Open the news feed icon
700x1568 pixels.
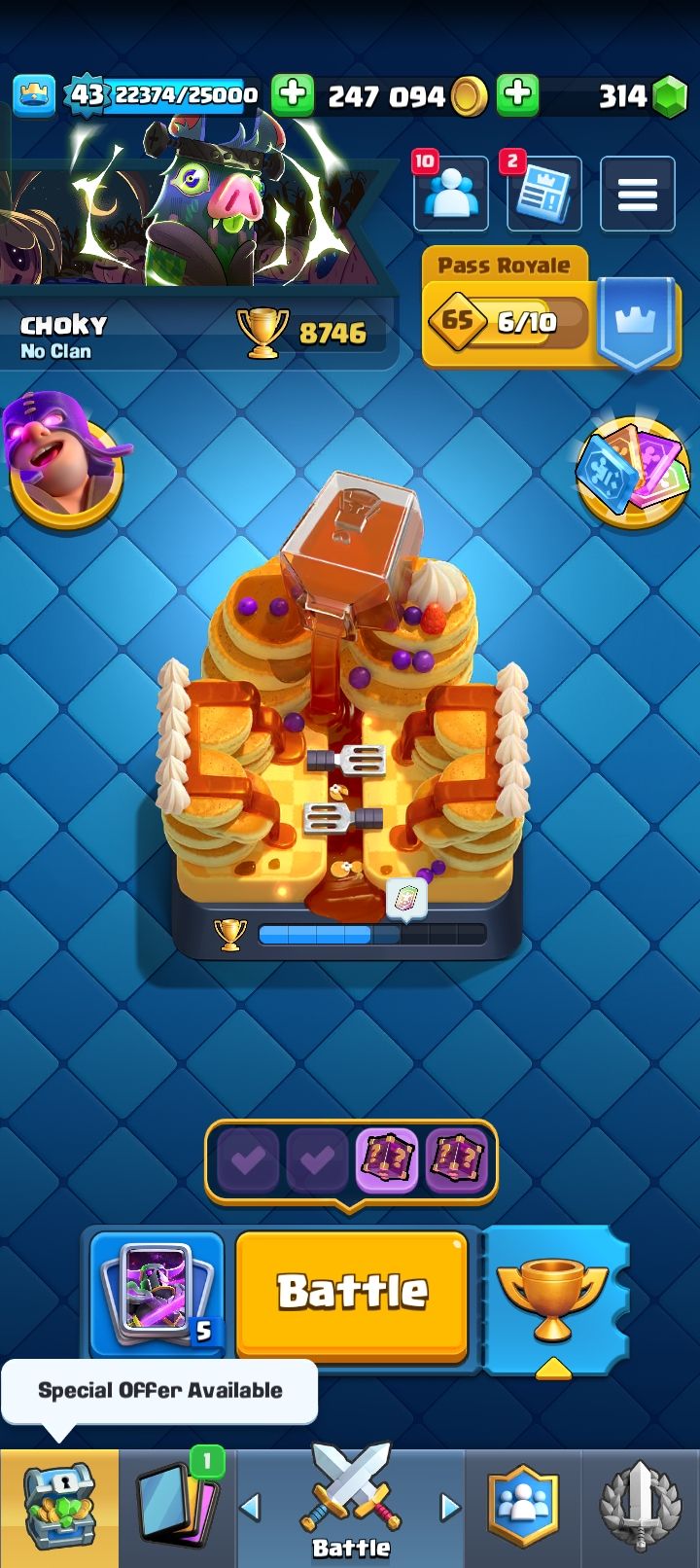click(543, 195)
